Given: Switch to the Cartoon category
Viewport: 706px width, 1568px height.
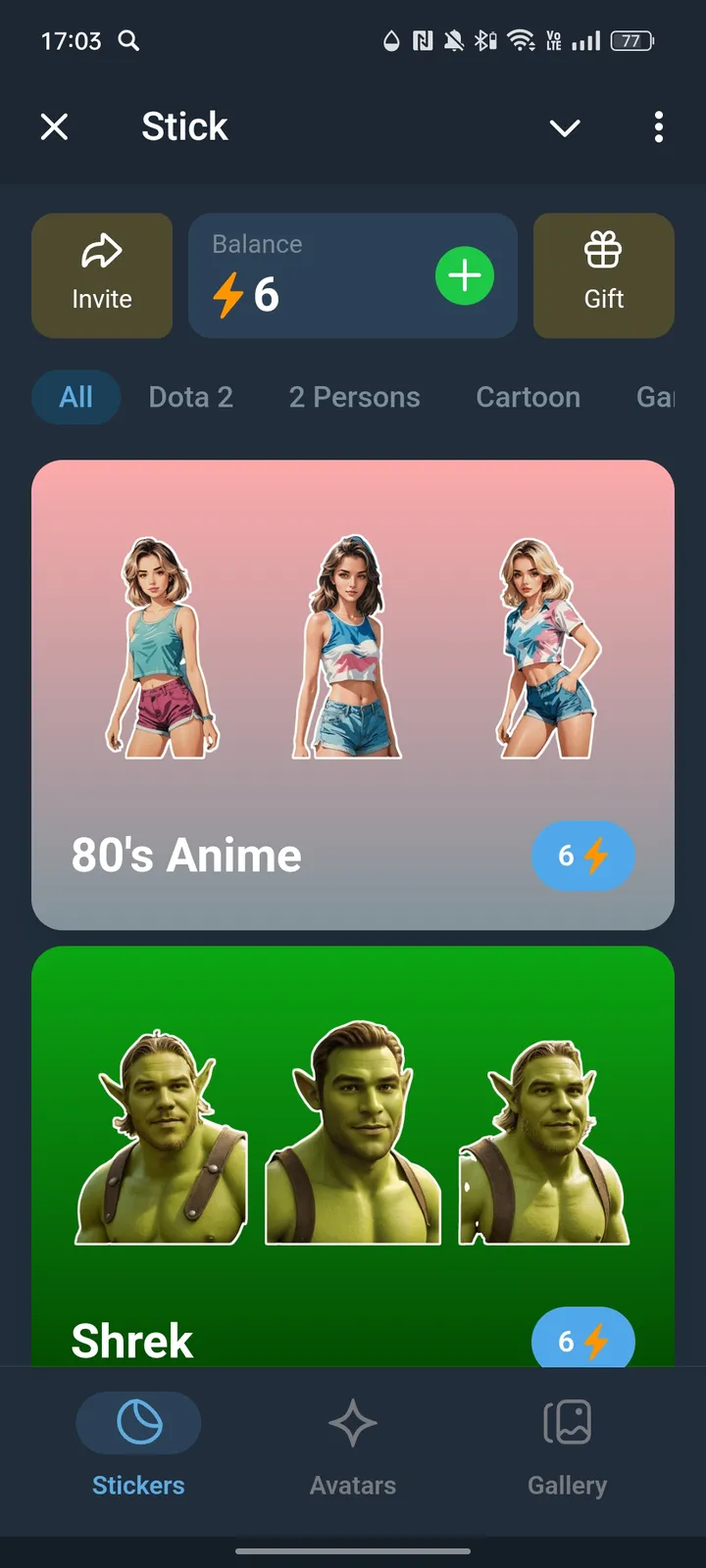Looking at the screenshot, I should pyautogui.click(x=528, y=397).
